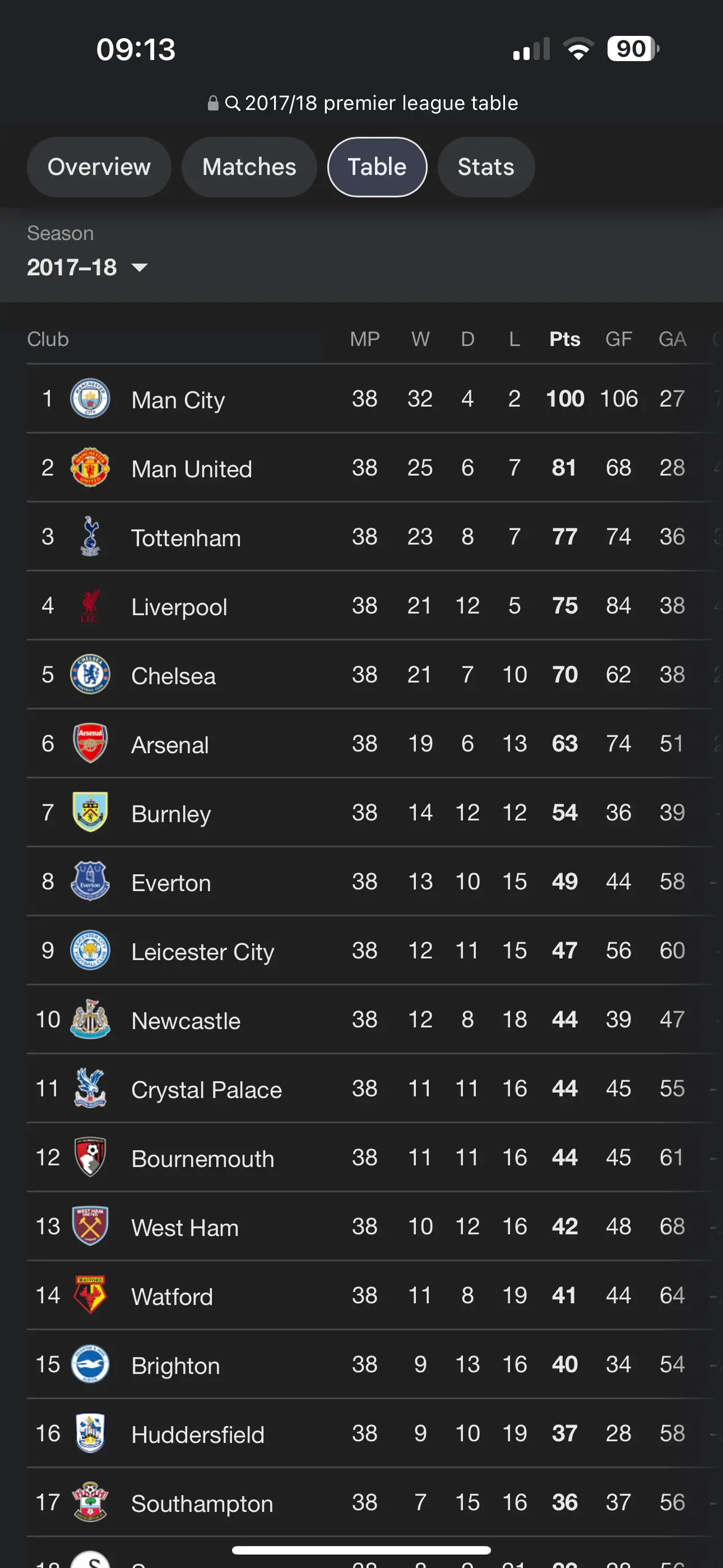The width and height of the screenshot is (723, 1568).
Task: Select Crystal Palace in the table
Action: [x=206, y=1090]
